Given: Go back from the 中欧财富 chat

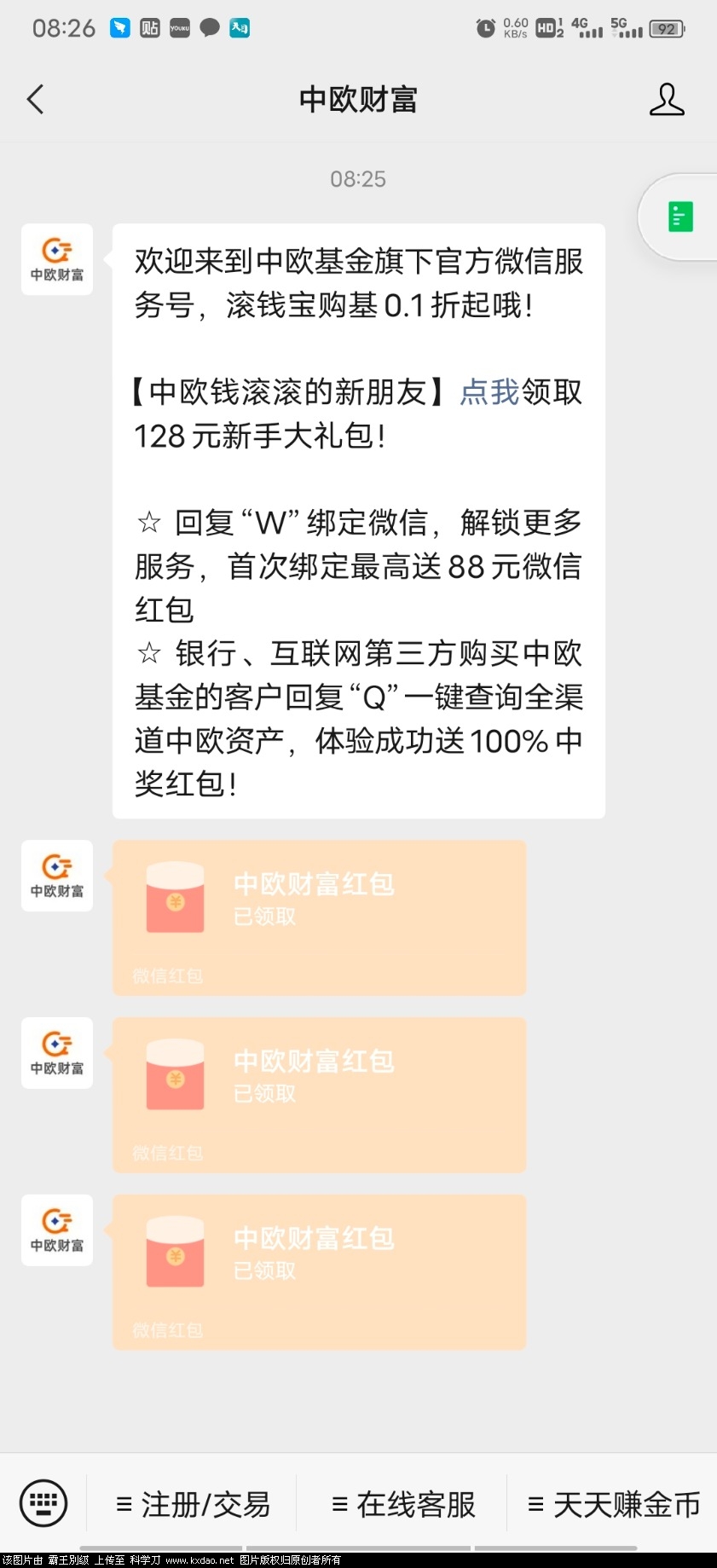Looking at the screenshot, I should (36, 100).
